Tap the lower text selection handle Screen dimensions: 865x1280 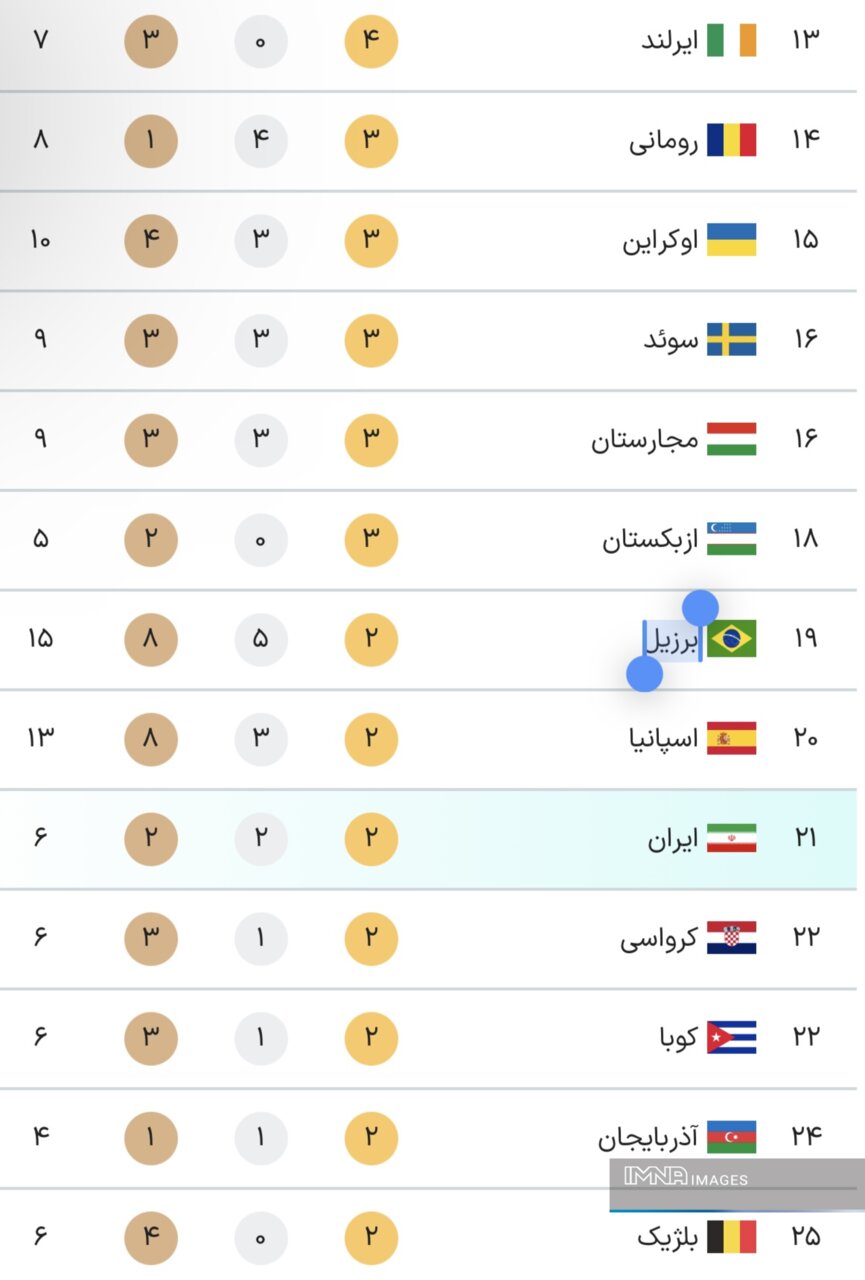[646, 674]
